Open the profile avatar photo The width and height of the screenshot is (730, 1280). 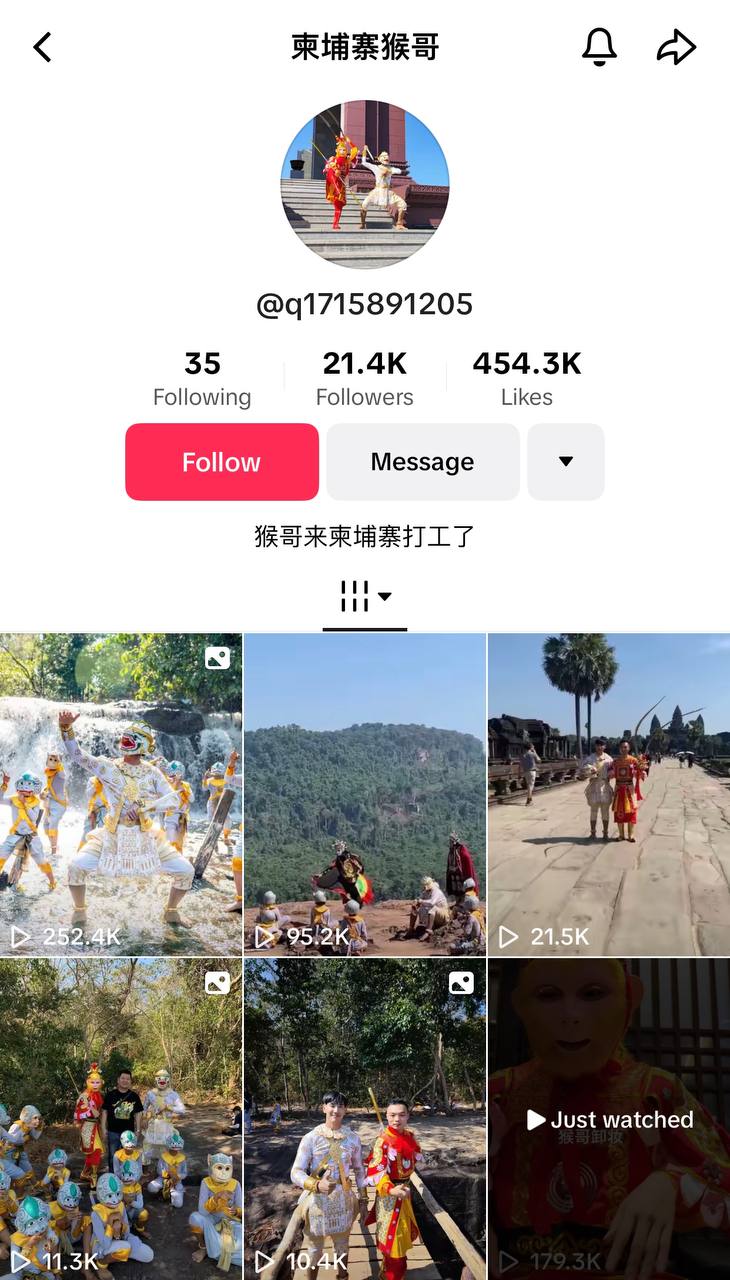tap(365, 184)
